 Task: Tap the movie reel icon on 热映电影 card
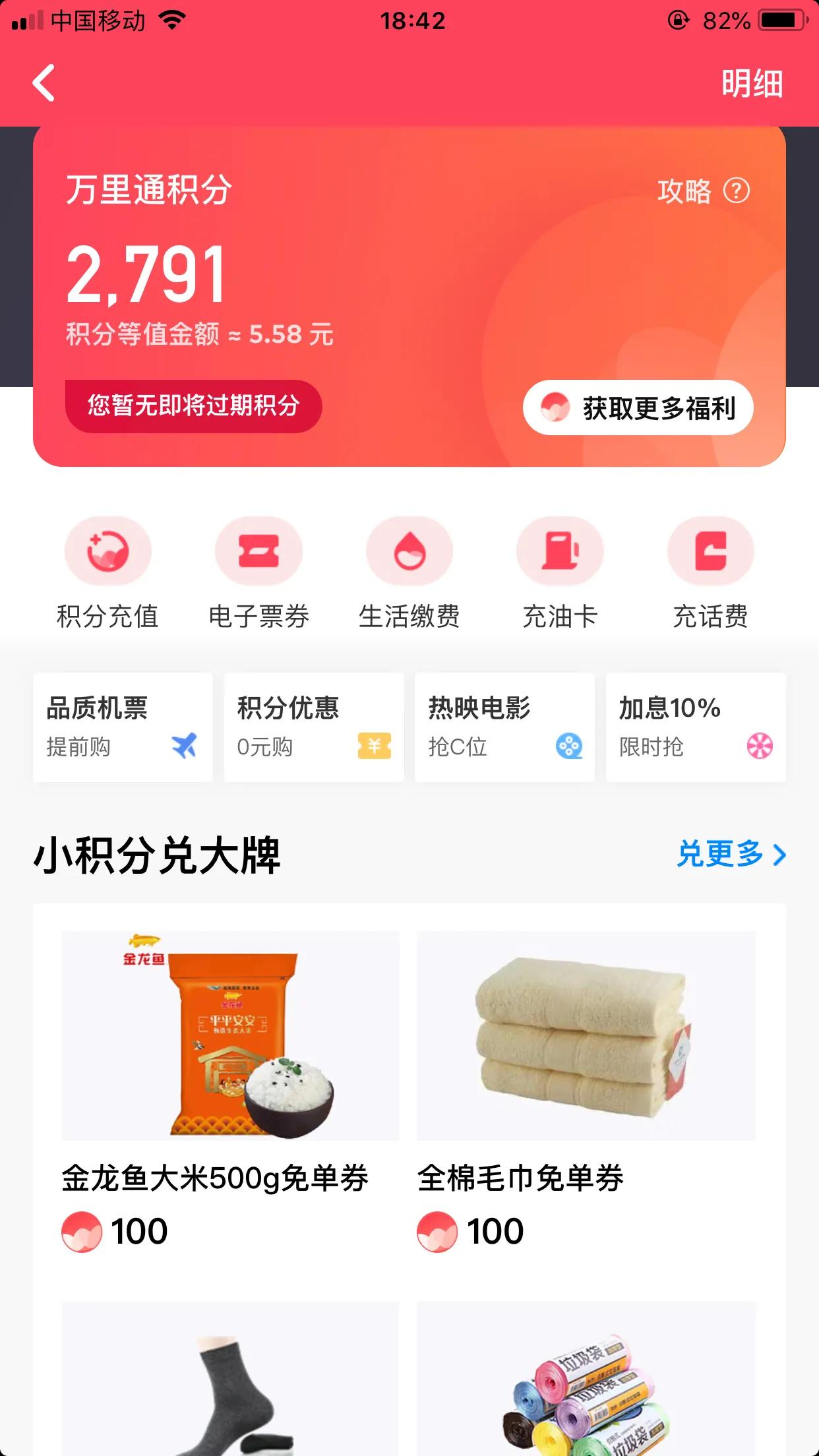(568, 747)
